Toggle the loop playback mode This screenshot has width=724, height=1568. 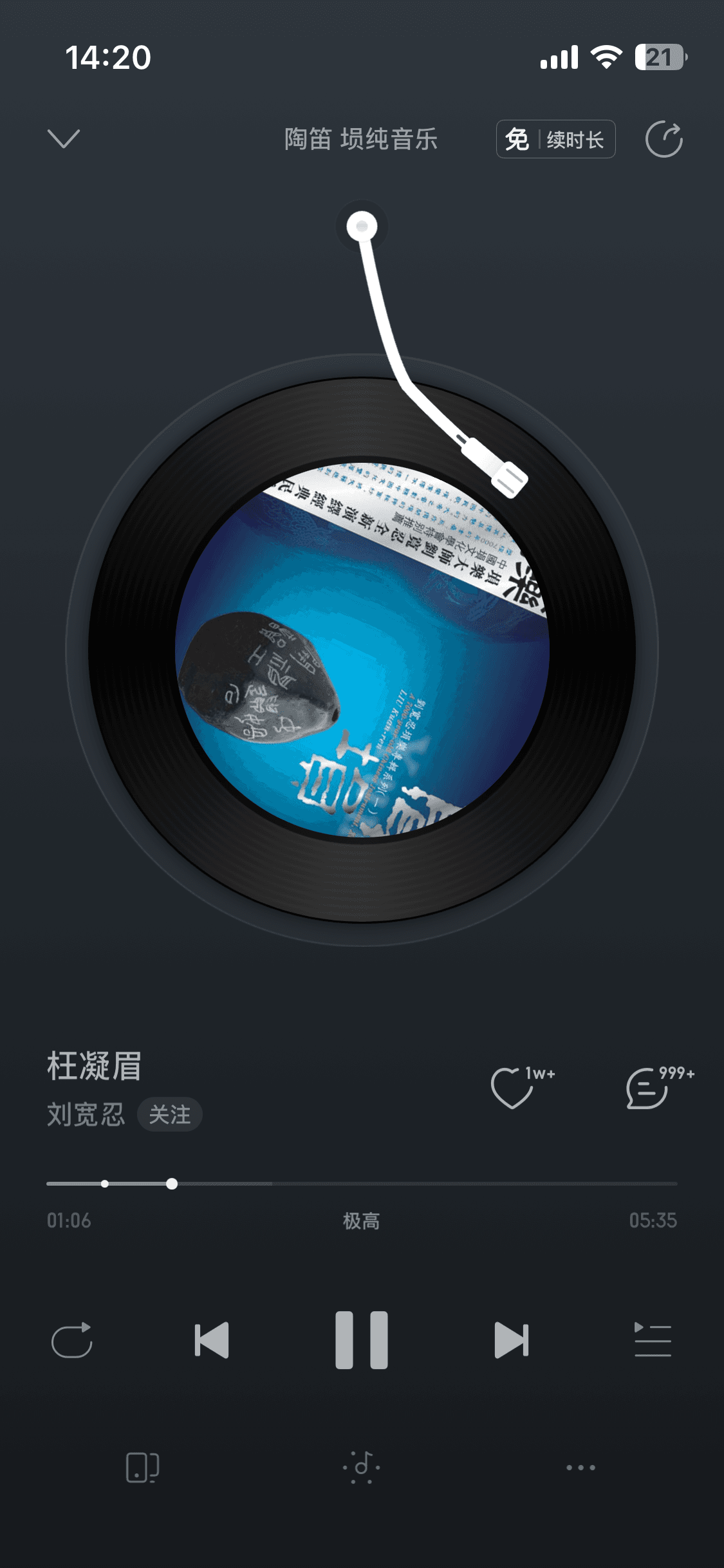coord(71,1340)
